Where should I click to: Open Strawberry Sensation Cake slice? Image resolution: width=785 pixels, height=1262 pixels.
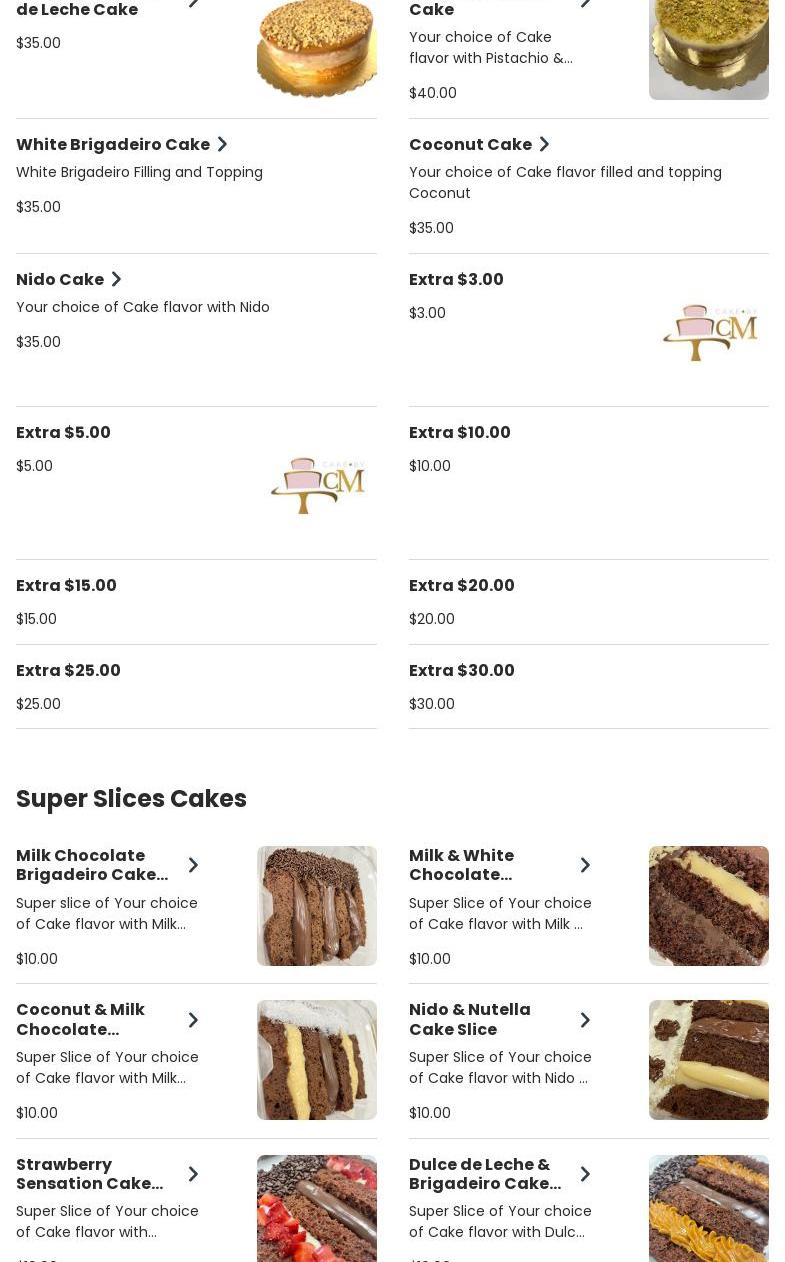196,1208
